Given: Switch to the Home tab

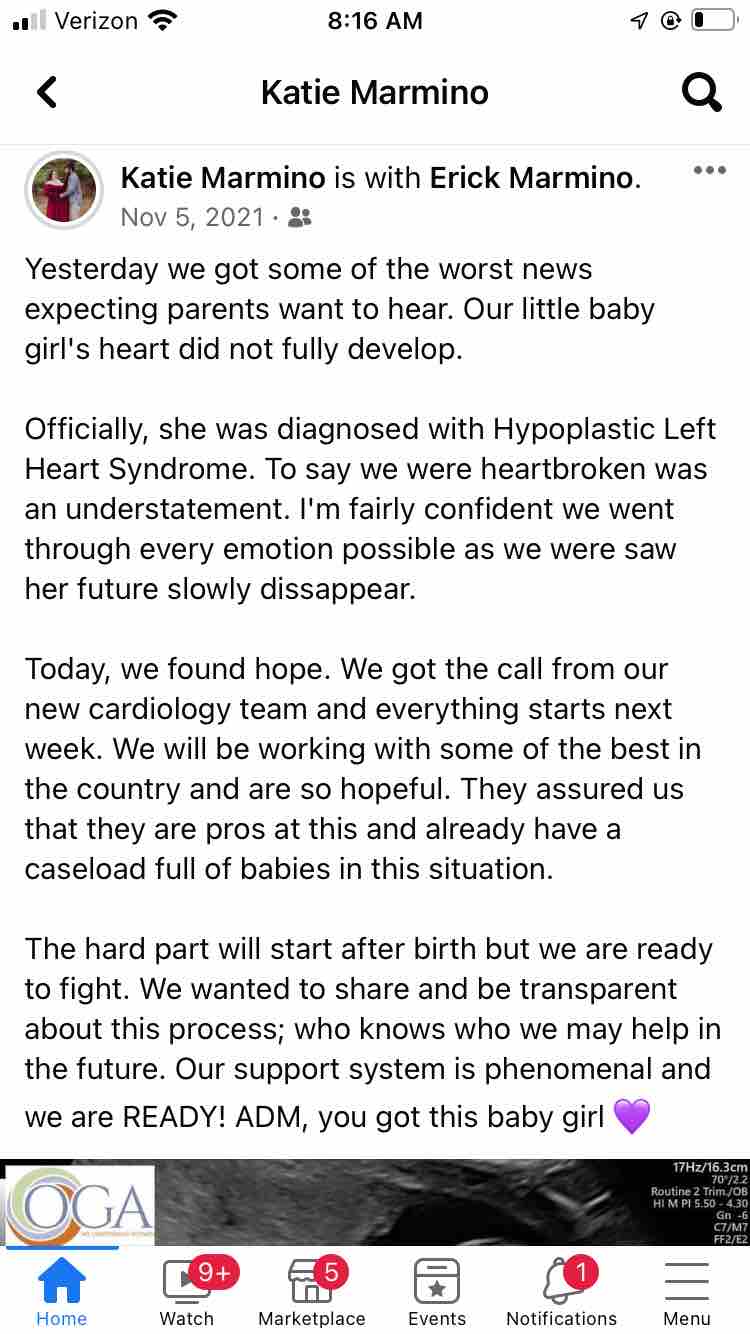Looking at the screenshot, I should (61, 1291).
